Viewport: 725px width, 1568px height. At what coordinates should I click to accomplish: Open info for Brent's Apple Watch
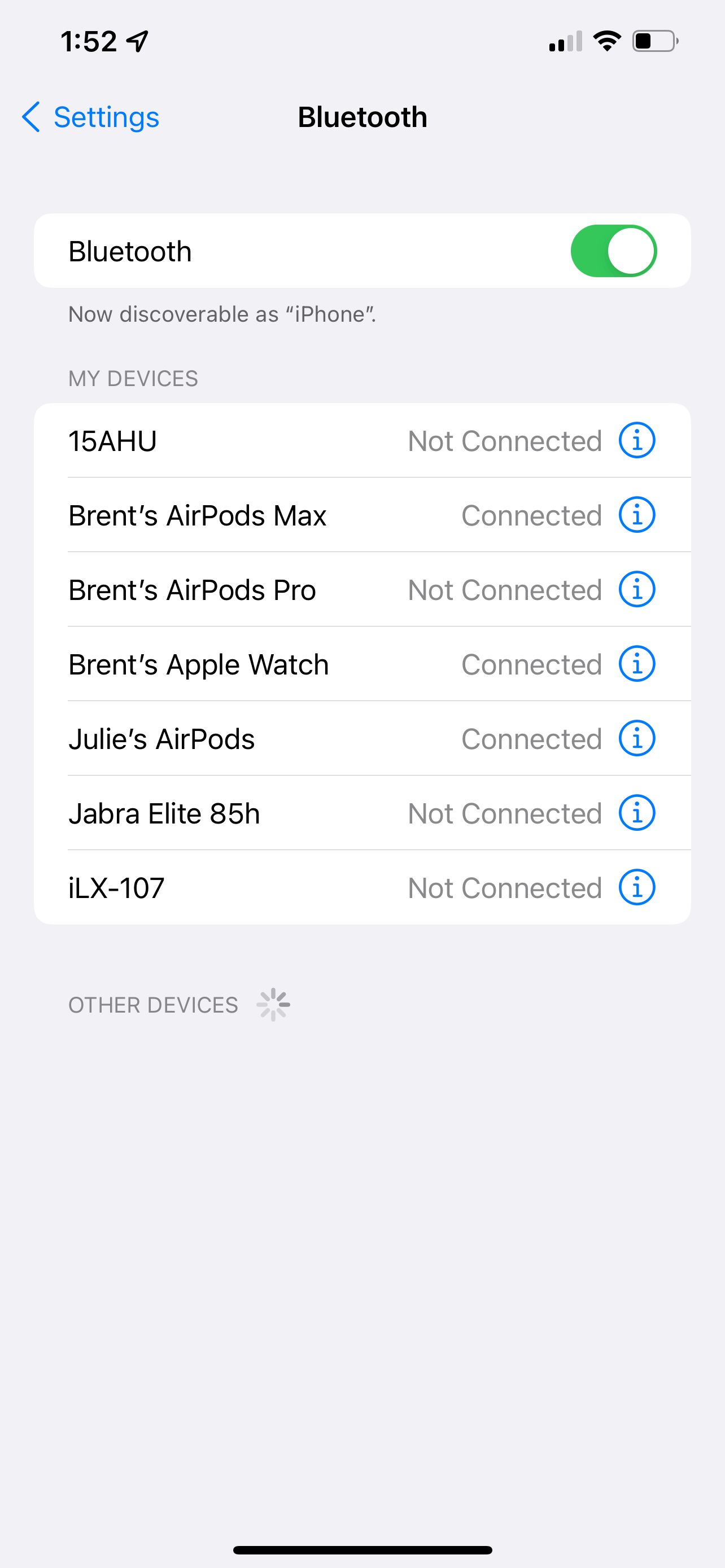637,664
